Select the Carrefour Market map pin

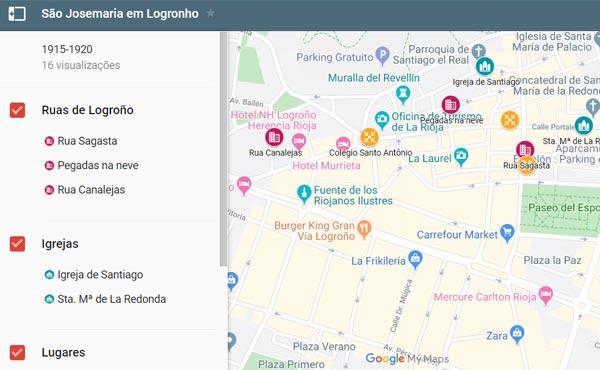tap(507, 233)
